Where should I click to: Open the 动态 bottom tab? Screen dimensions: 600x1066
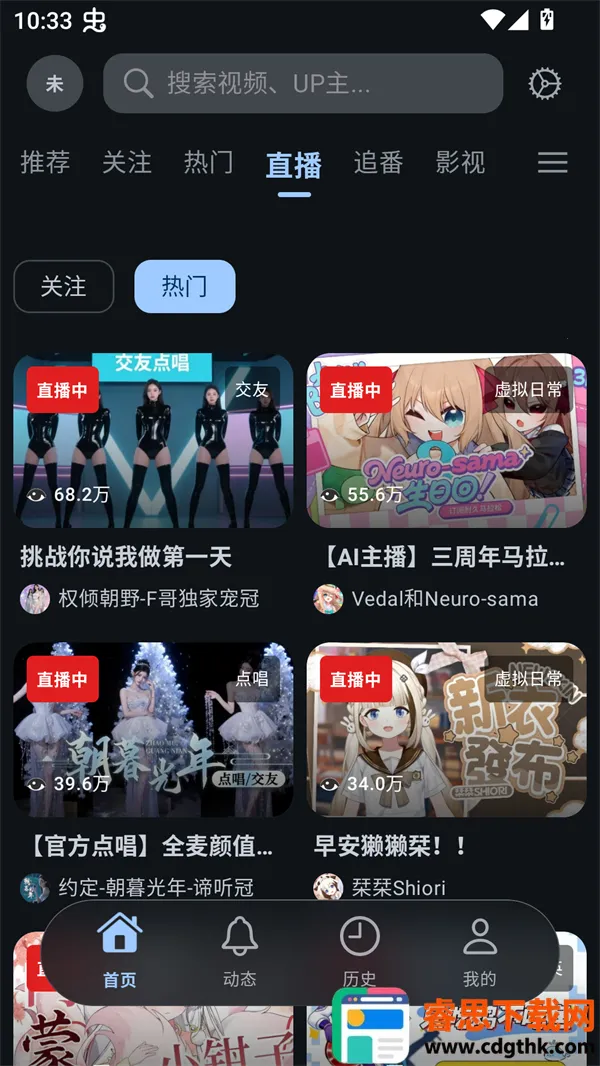click(x=240, y=952)
